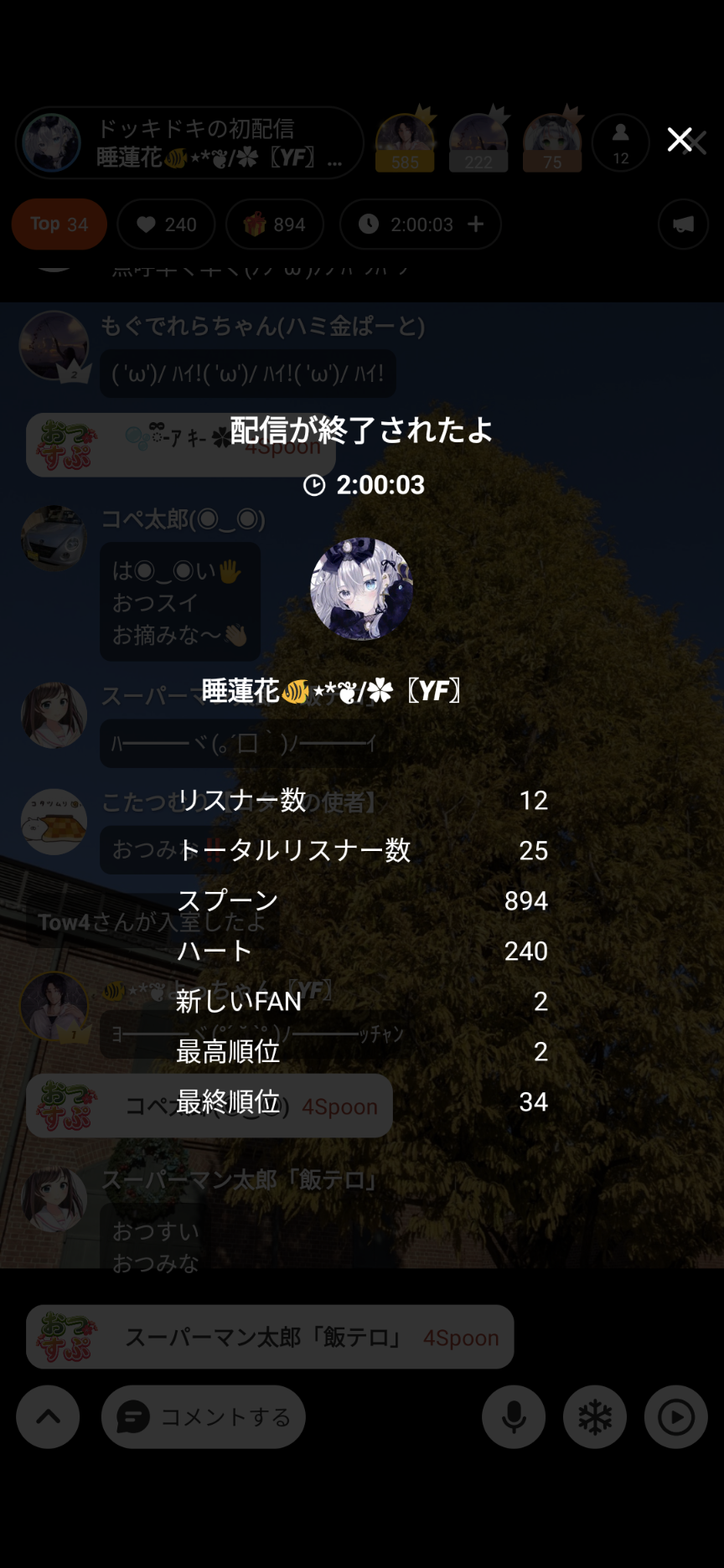The width and height of the screenshot is (724, 1568).
Task: Tap the play icon at the bottom right
Action: tap(675, 1416)
